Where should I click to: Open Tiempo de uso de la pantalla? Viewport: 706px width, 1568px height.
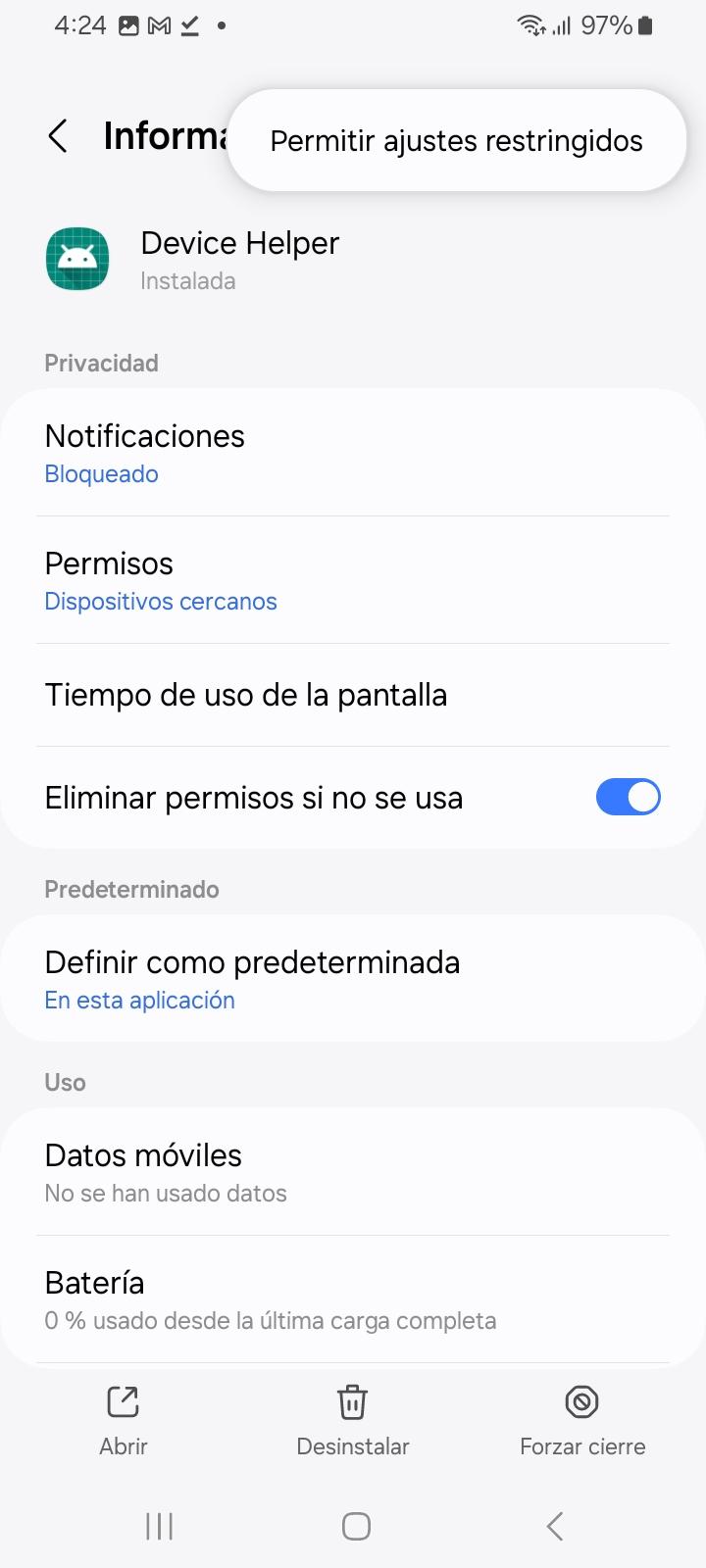click(x=246, y=695)
